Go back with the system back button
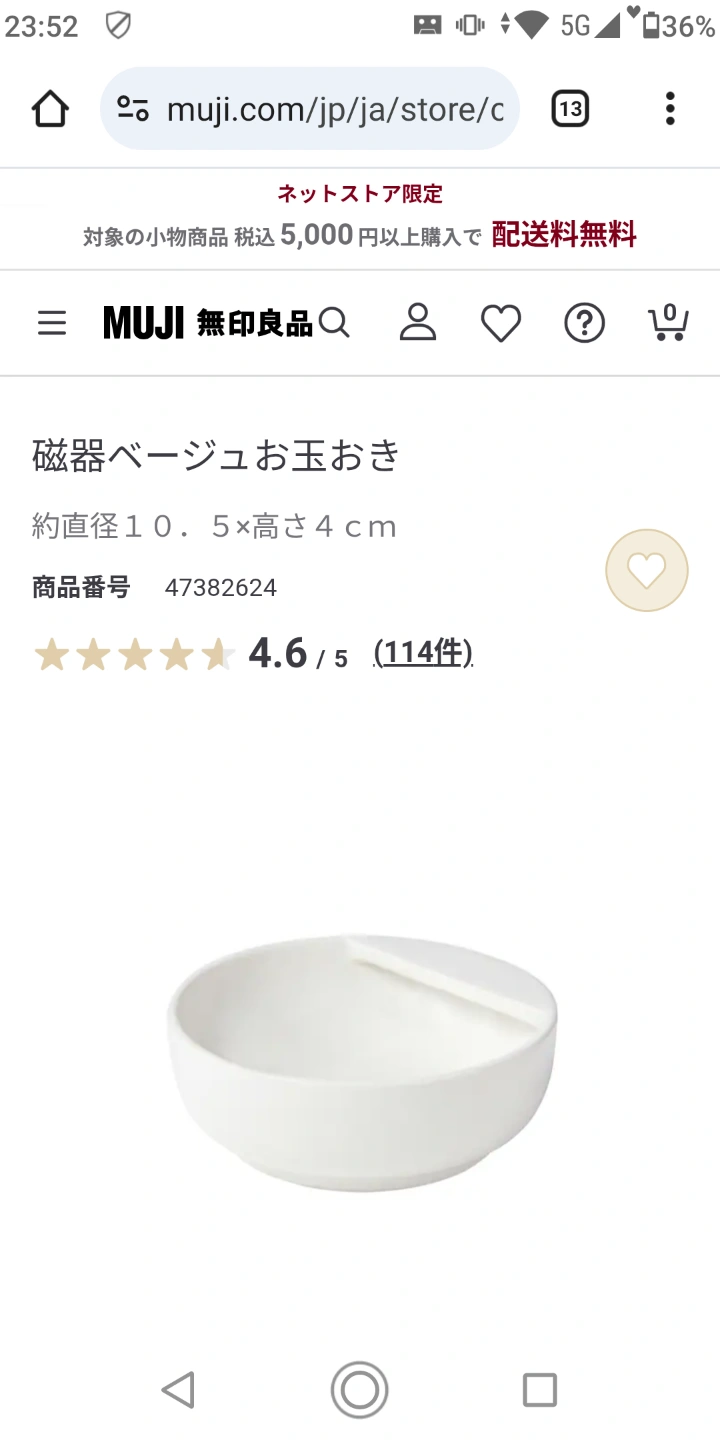 (x=178, y=1390)
